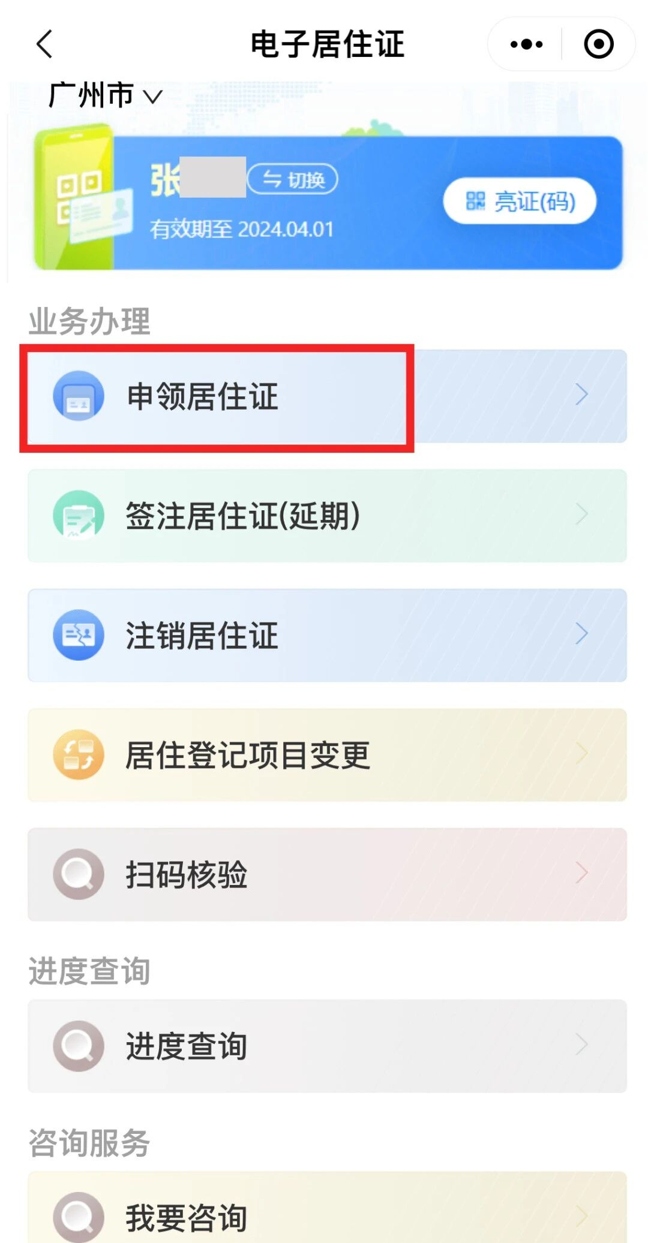The height and width of the screenshot is (1243, 648).
Task: Launch 扫码核验 scan verification
Action: [x=326, y=875]
